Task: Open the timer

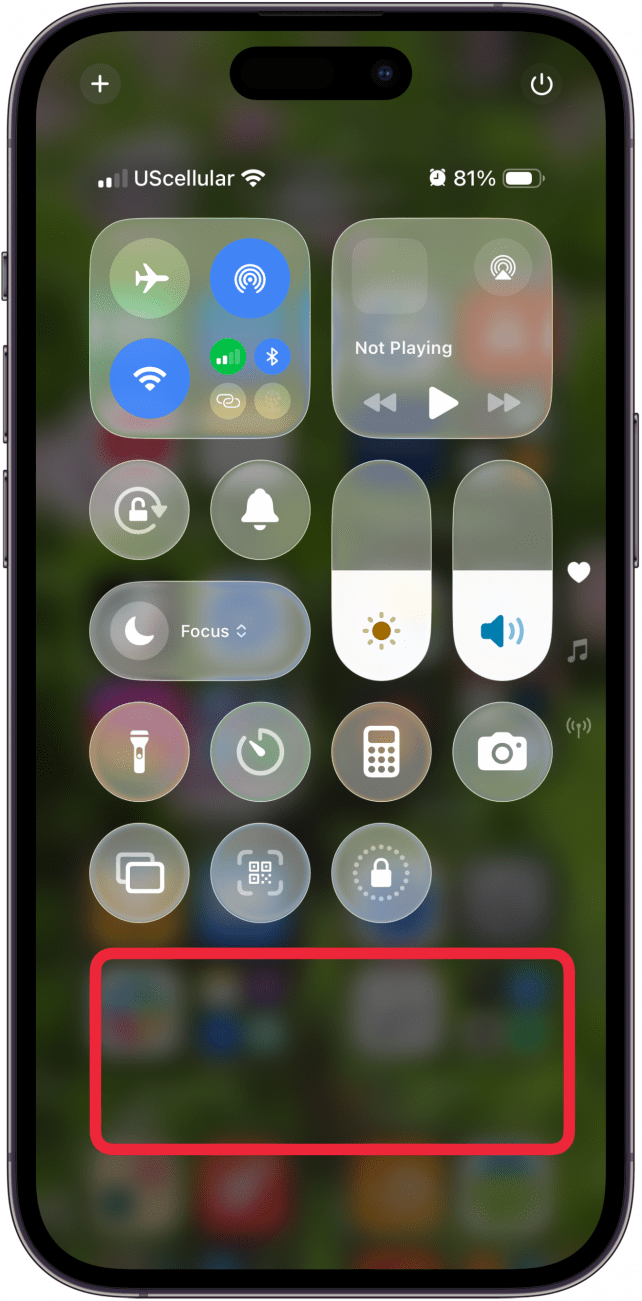Action: pyautogui.click(x=260, y=752)
